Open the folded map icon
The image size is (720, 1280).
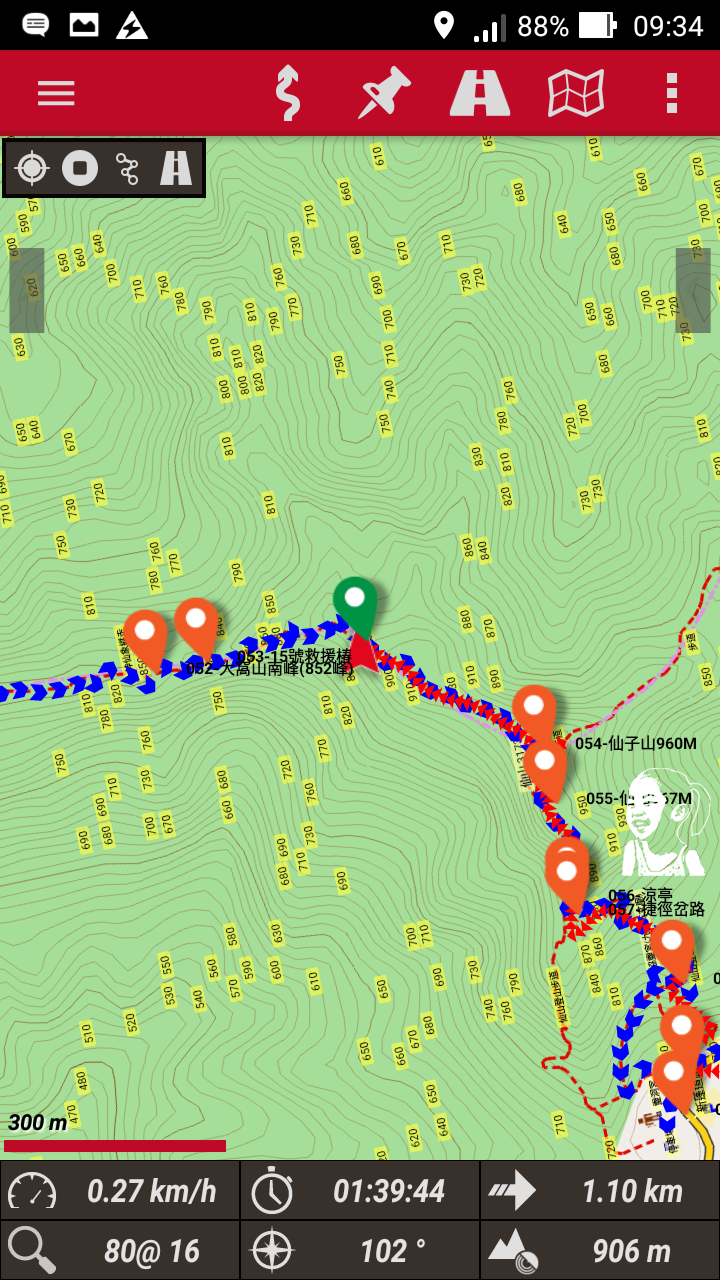click(576, 93)
